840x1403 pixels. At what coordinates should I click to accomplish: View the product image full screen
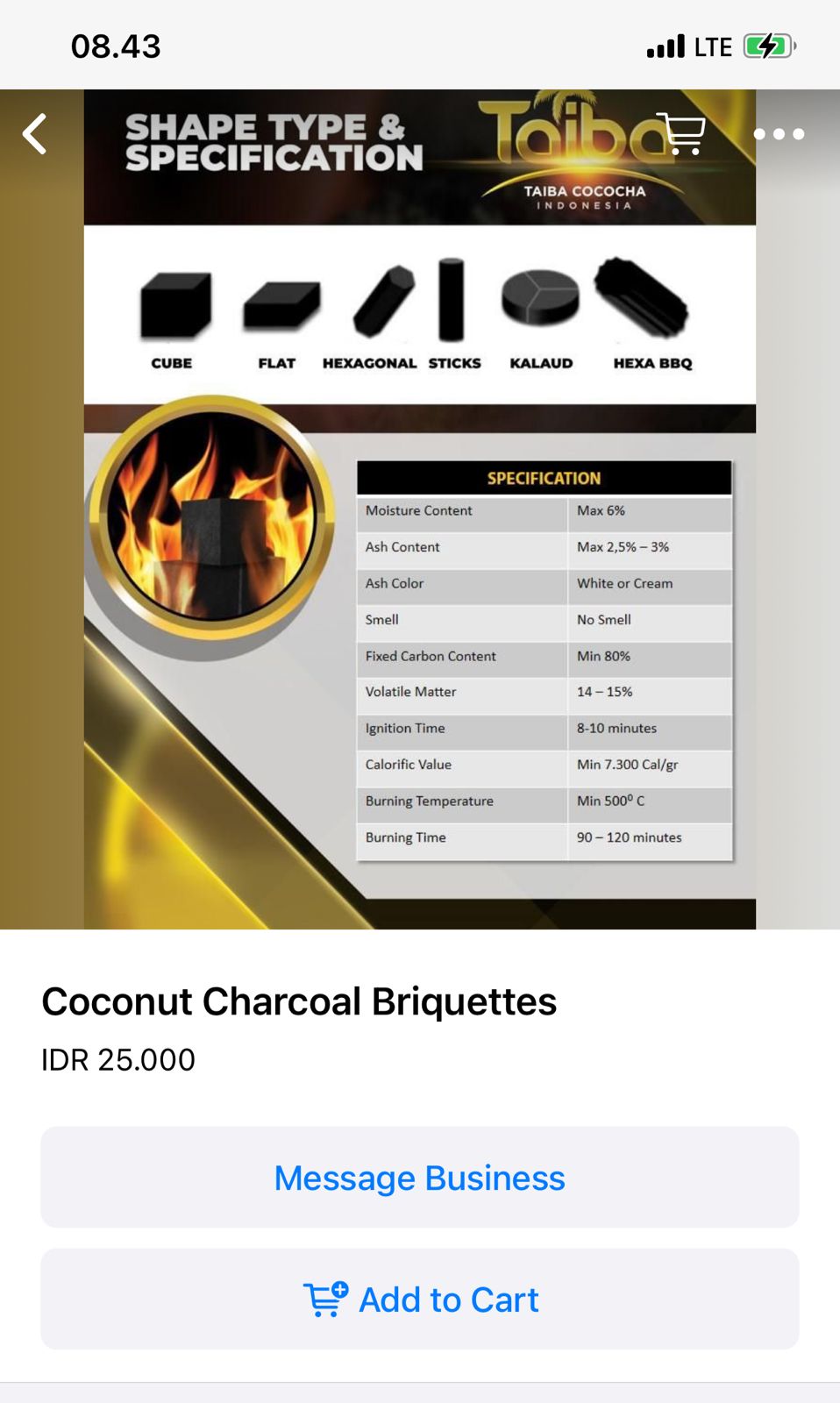click(x=419, y=561)
